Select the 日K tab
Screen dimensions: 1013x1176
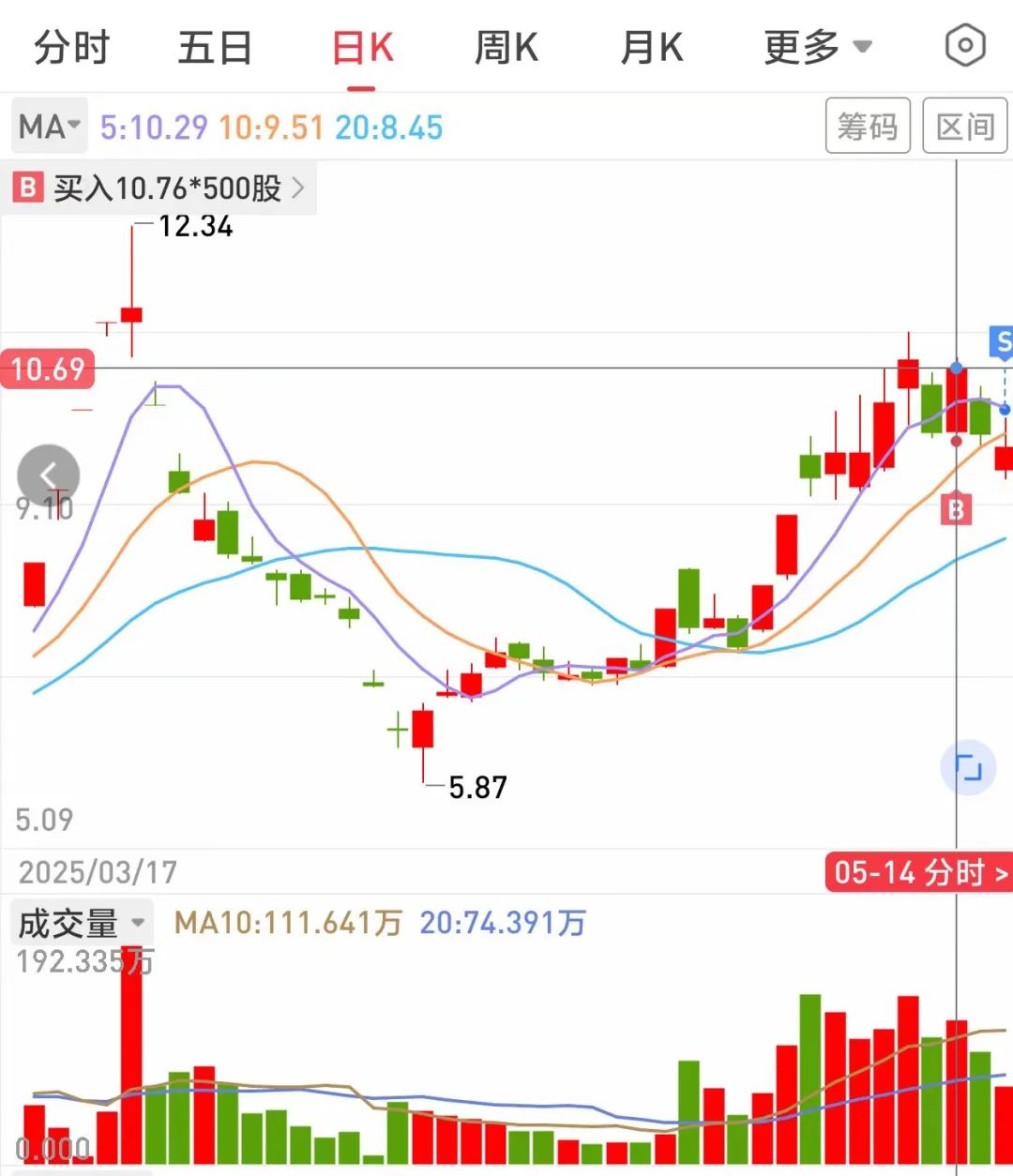coord(362,47)
